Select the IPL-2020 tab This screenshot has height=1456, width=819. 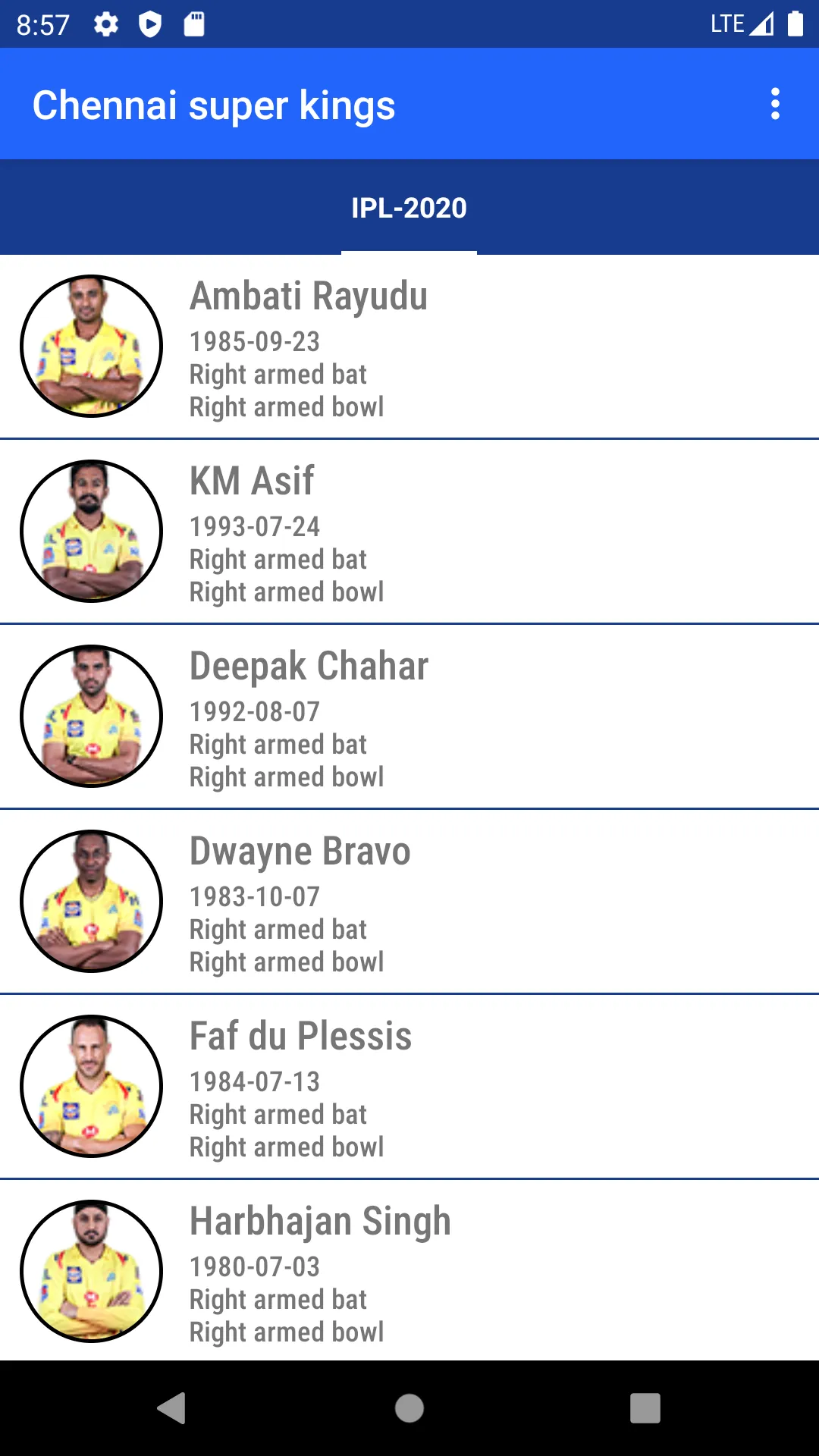point(409,208)
